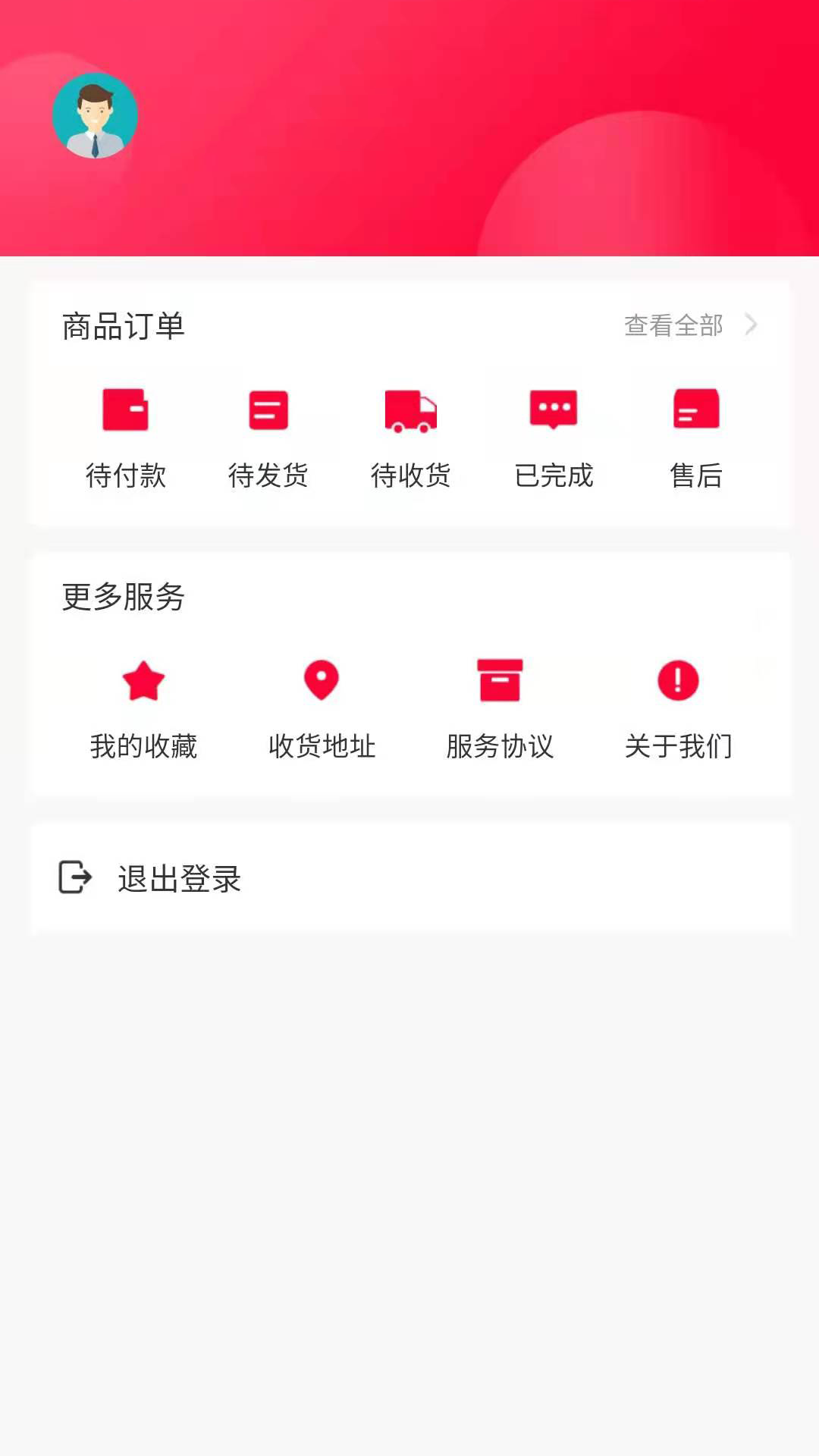The image size is (819, 1456).
Task: Open the 查看全部 link
Action: 673,325
